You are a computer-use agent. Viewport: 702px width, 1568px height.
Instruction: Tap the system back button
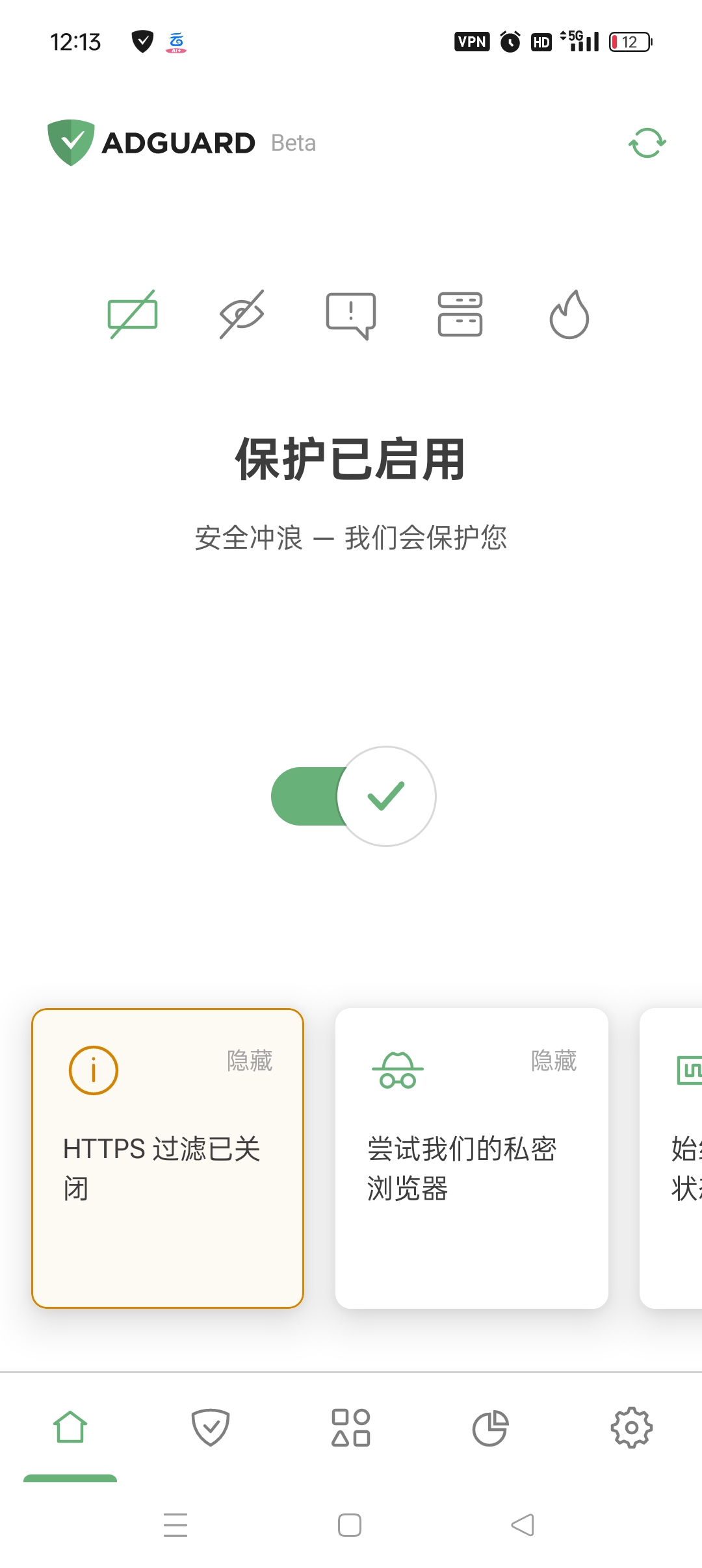point(523,1524)
